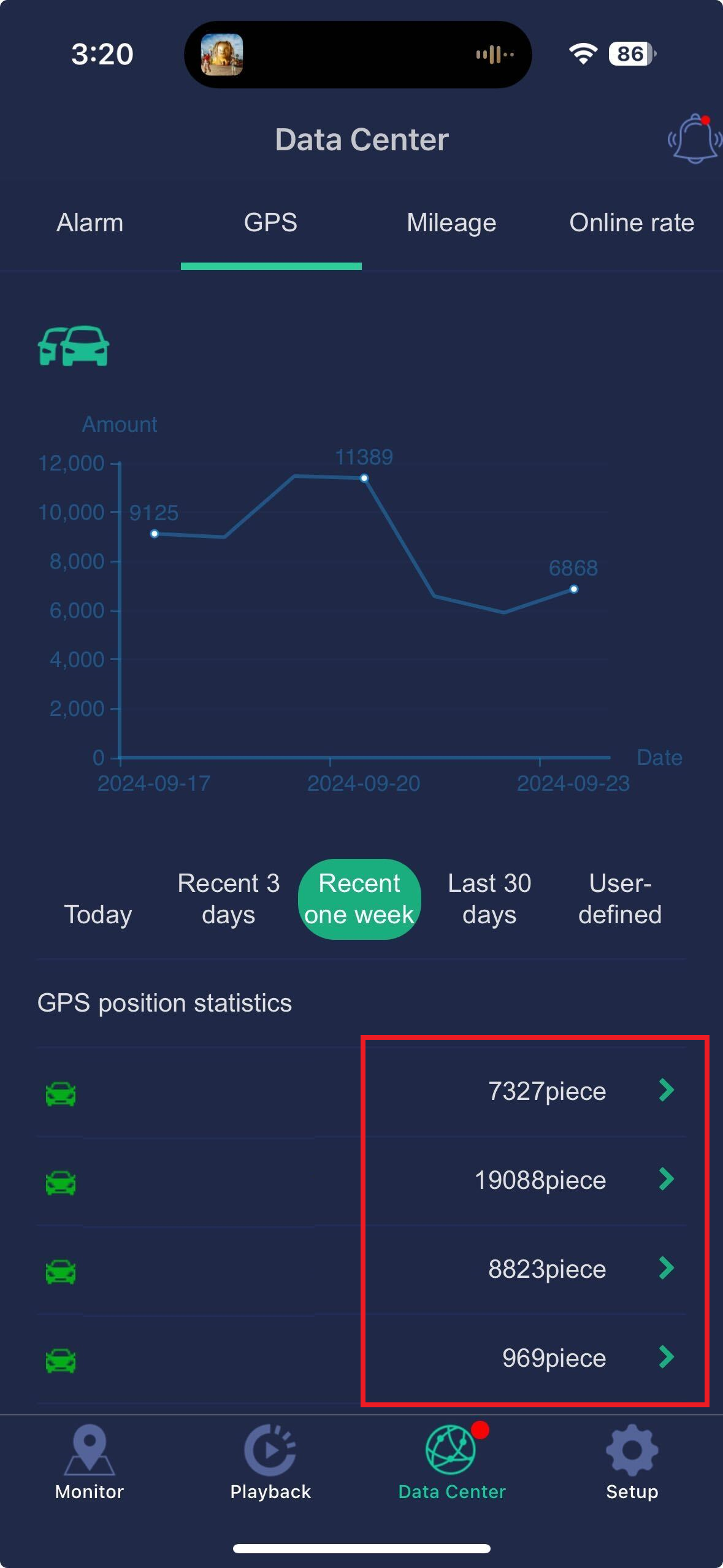Choose the User-defined date range
Screen dimensions: 723x1568
(x=619, y=899)
